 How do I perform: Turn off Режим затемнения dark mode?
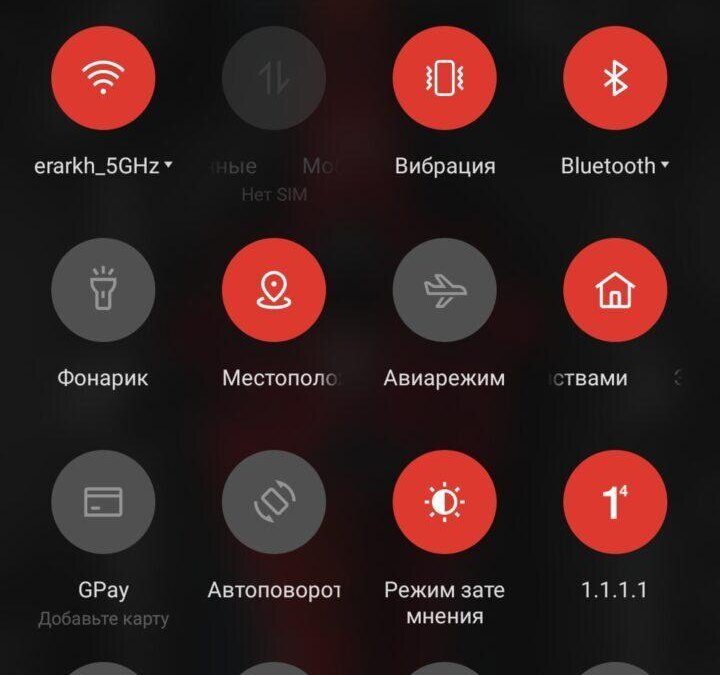point(445,502)
